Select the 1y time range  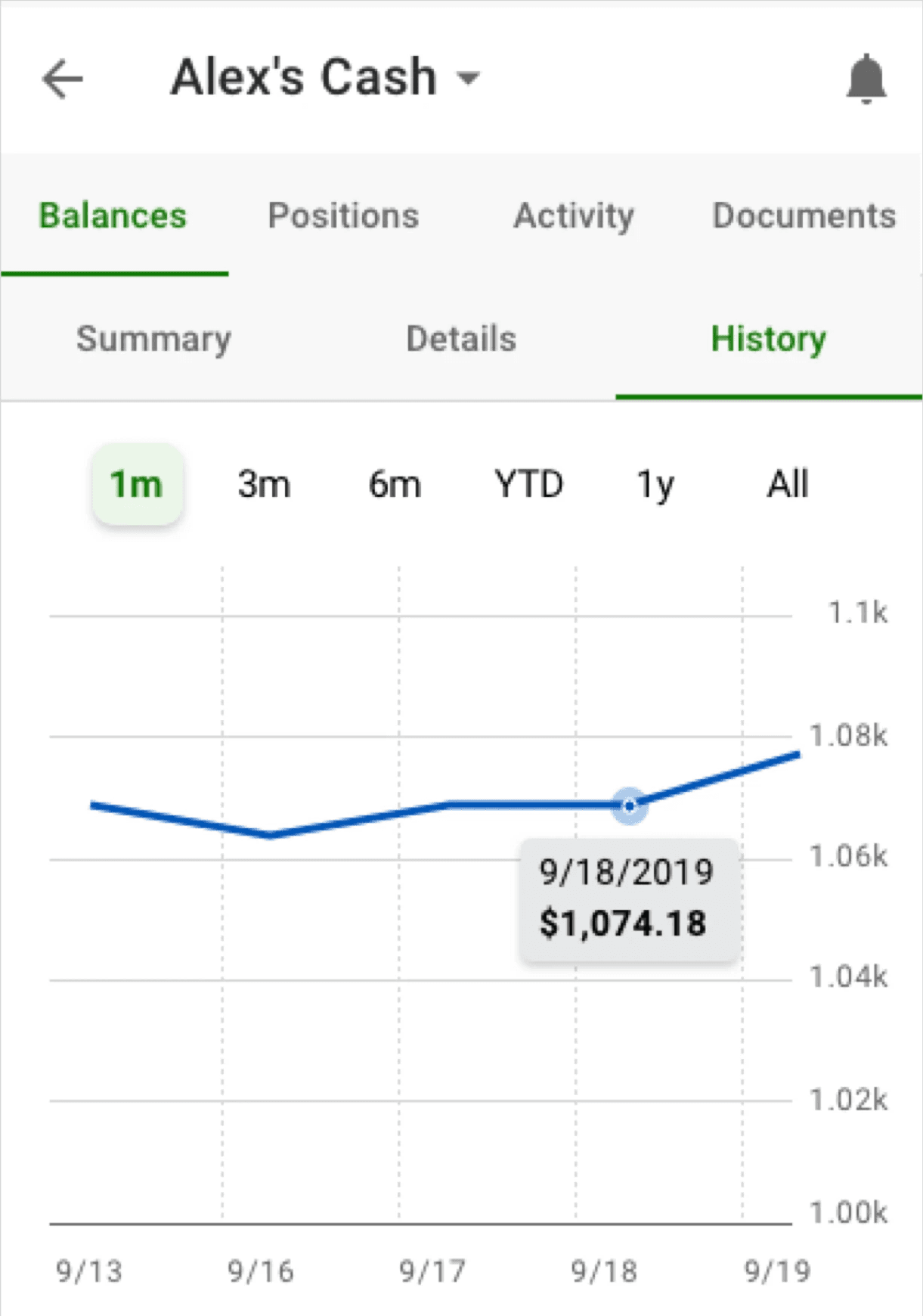tap(655, 485)
